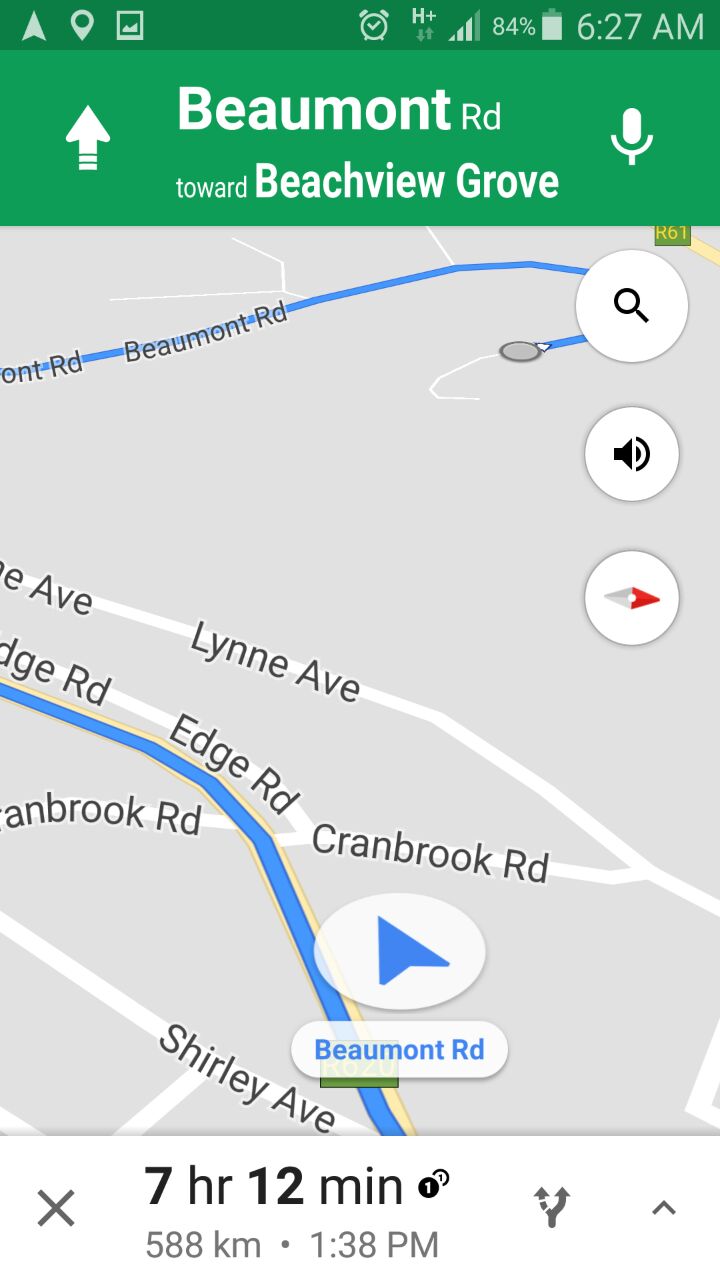Close navigation with the X button
This screenshot has height=1280, width=720.
[x=56, y=1208]
